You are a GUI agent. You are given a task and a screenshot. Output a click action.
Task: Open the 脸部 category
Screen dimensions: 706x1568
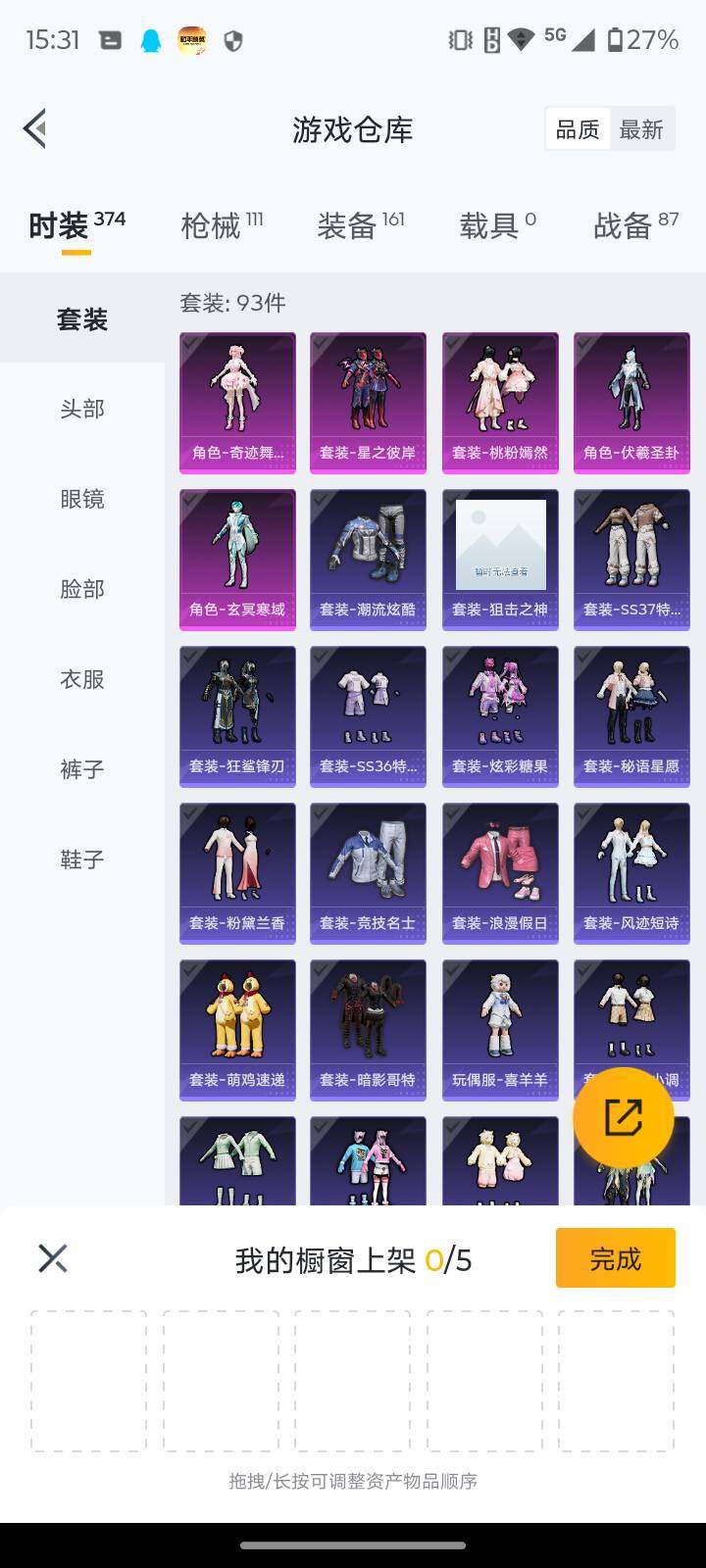82,589
